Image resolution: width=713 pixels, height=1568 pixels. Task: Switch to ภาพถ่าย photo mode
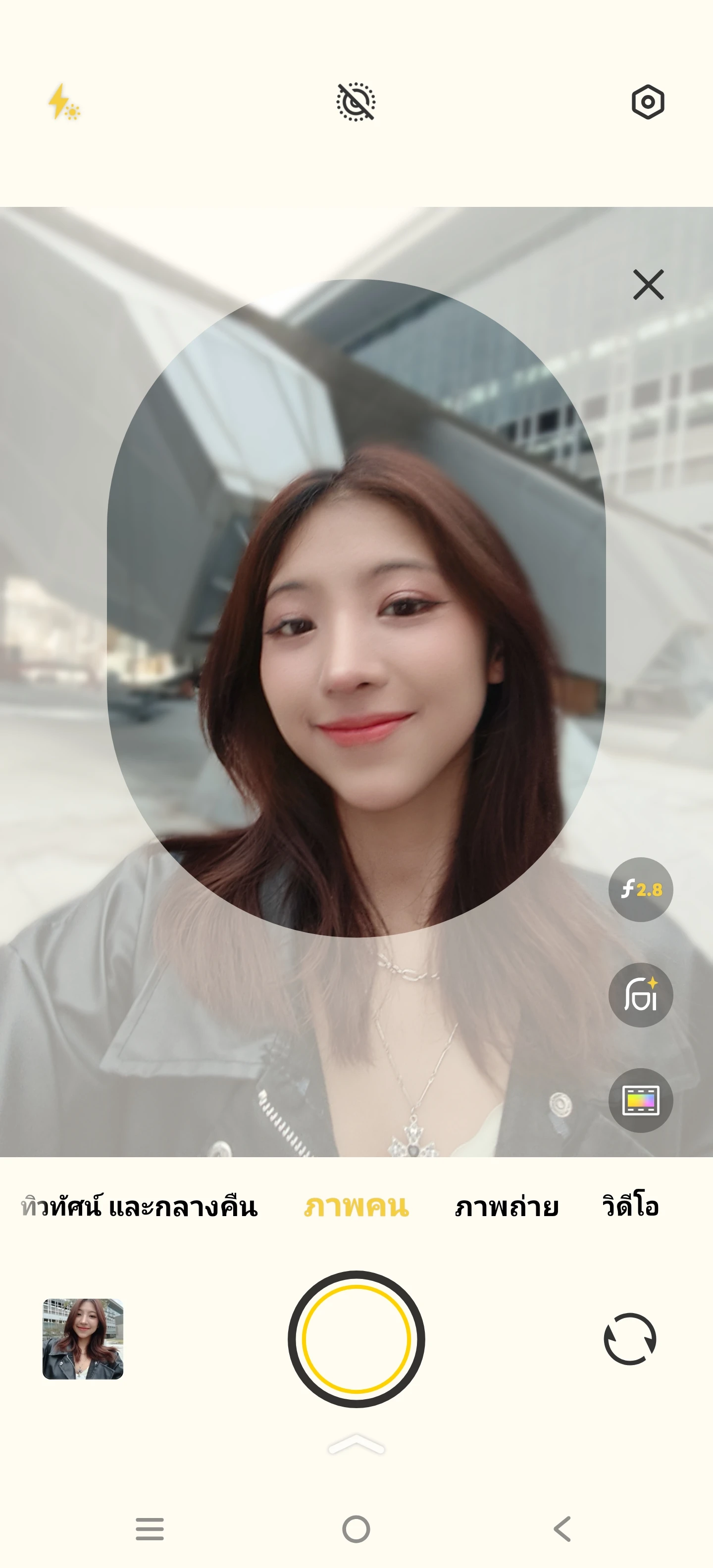pyautogui.click(x=507, y=1206)
